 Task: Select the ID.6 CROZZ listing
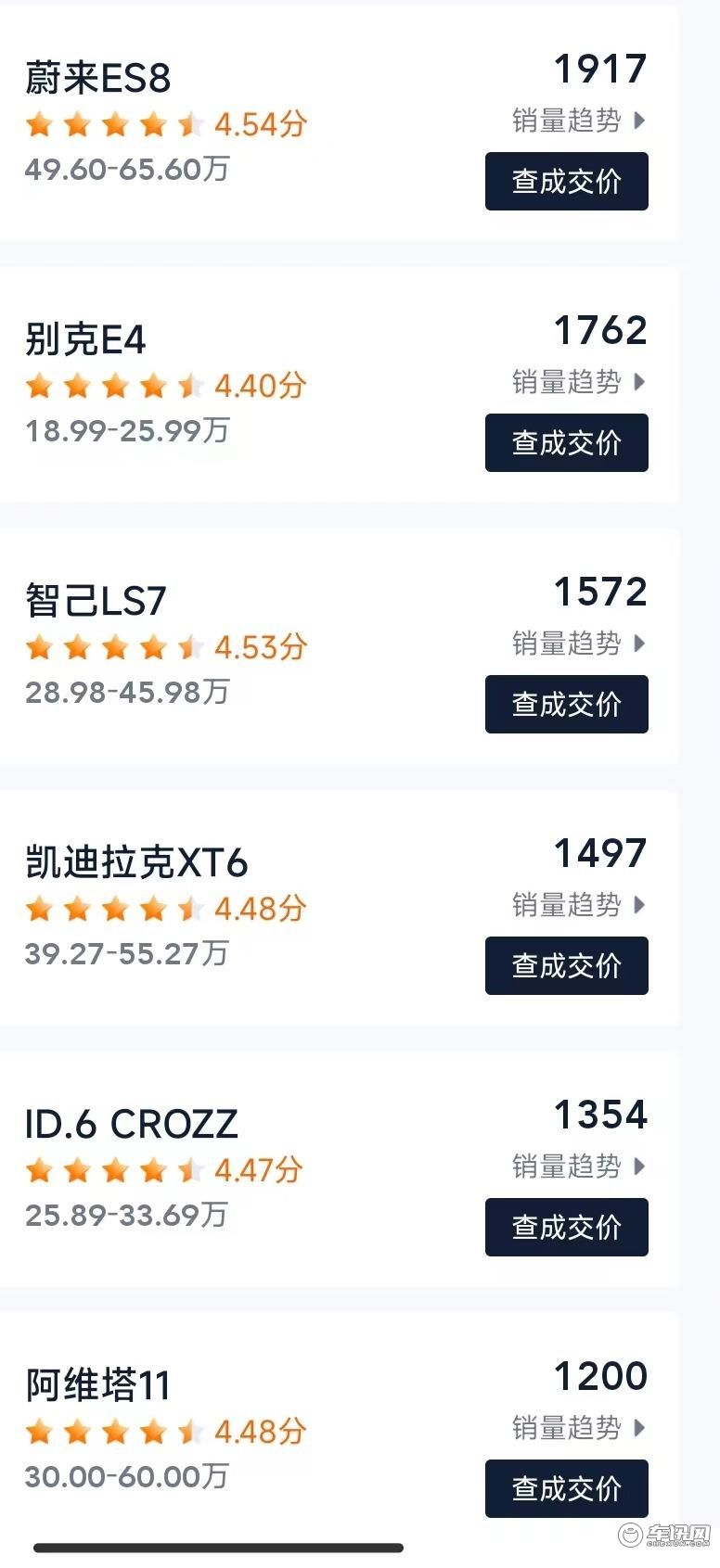(x=340, y=1169)
